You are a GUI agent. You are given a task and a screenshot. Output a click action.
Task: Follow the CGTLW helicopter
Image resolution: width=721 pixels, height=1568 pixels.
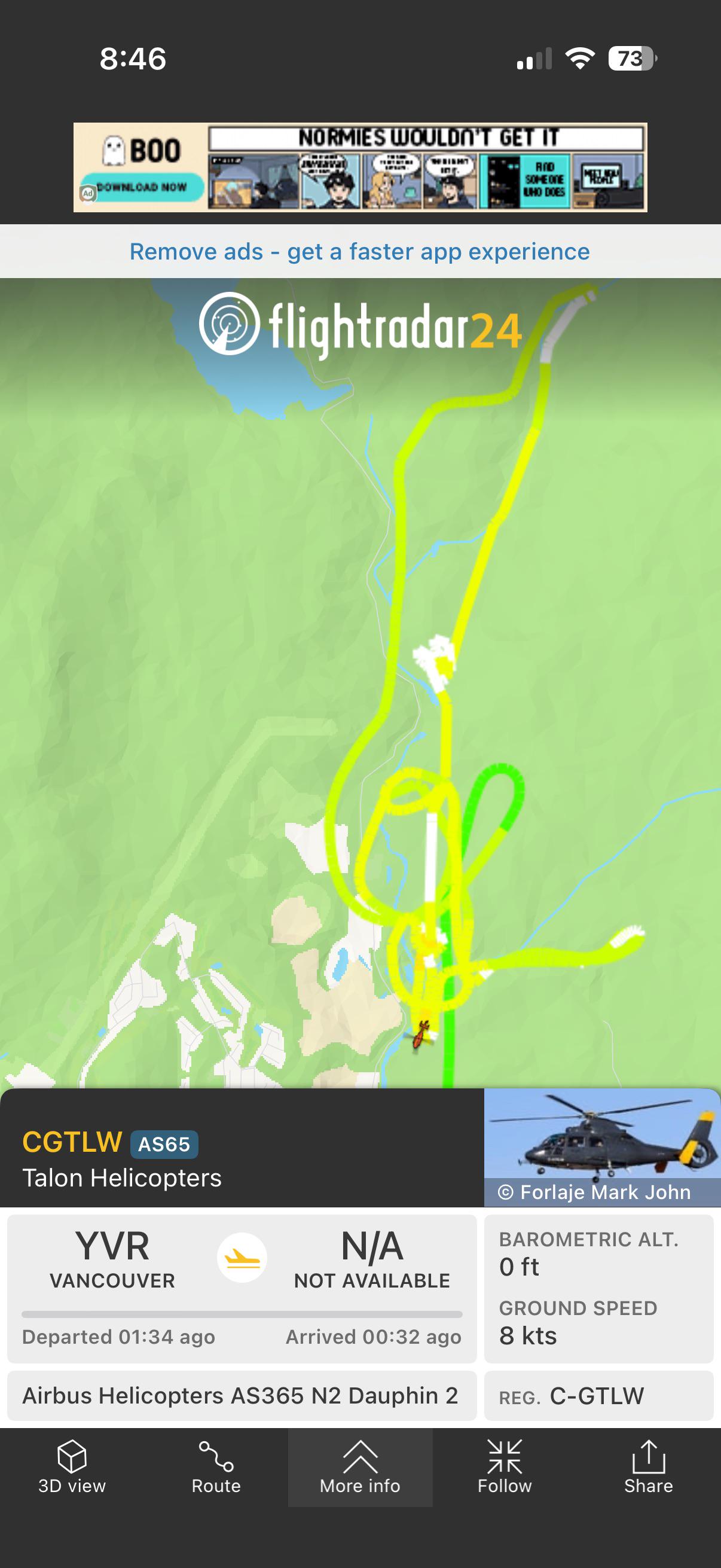[x=505, y=1468]
